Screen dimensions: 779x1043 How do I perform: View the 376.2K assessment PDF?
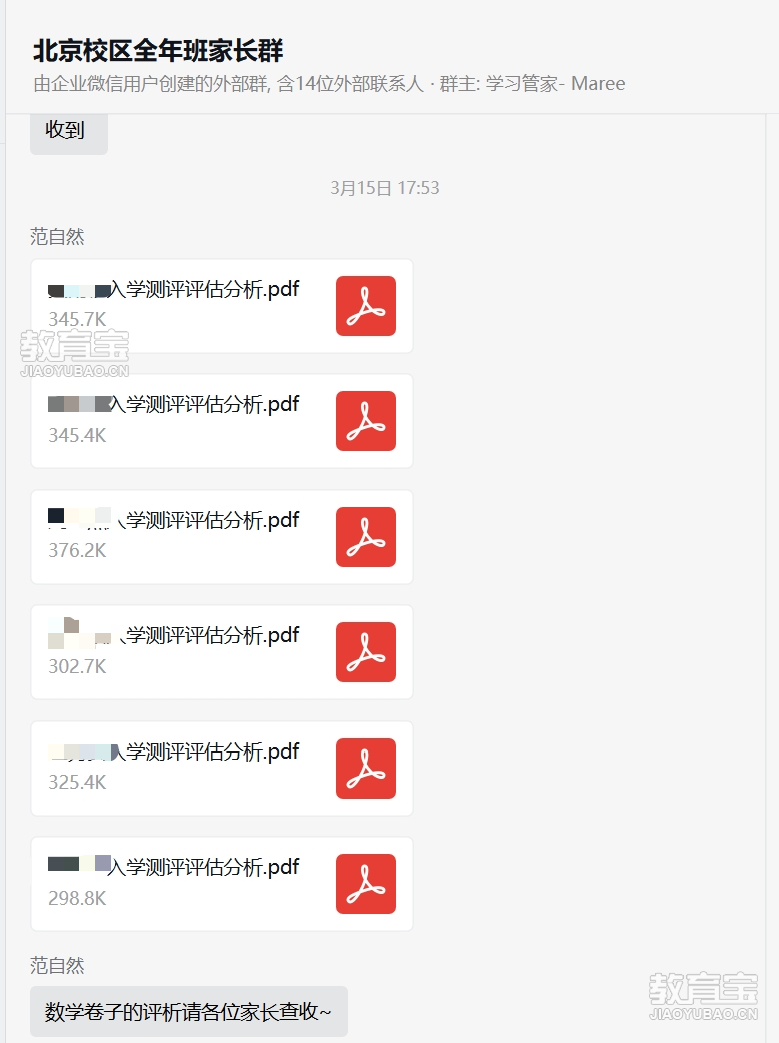pos(221,537)
